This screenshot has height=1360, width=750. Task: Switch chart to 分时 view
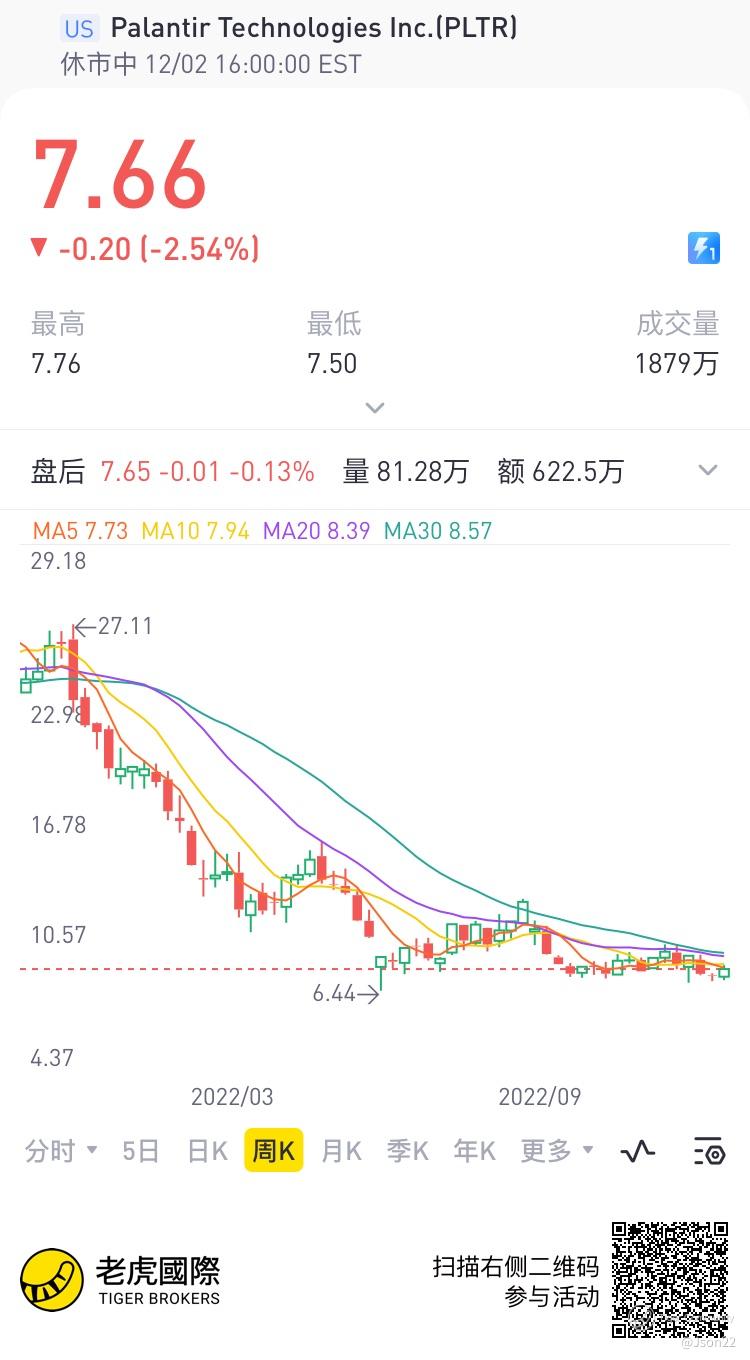[61, 1151]
